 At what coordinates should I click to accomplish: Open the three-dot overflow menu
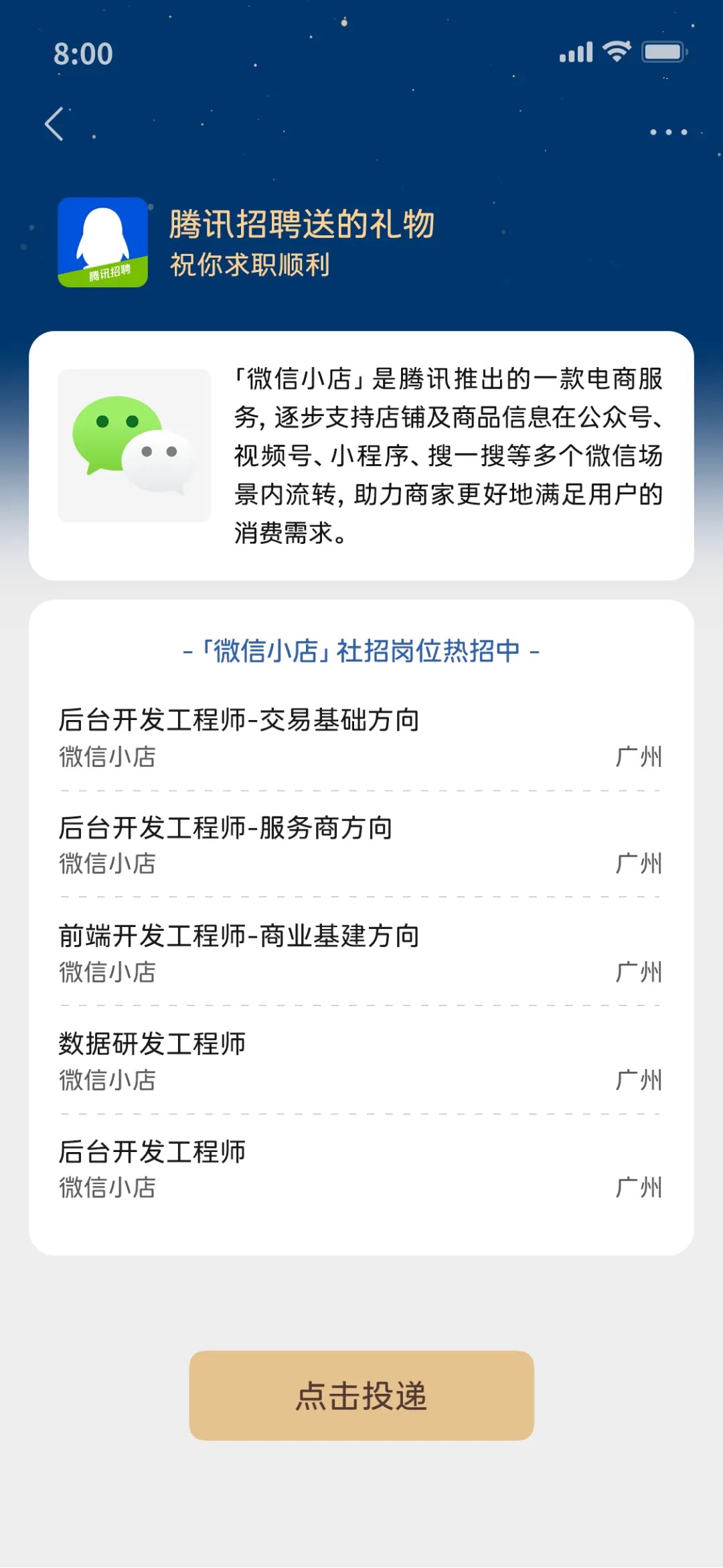click(x=668, y=132)
